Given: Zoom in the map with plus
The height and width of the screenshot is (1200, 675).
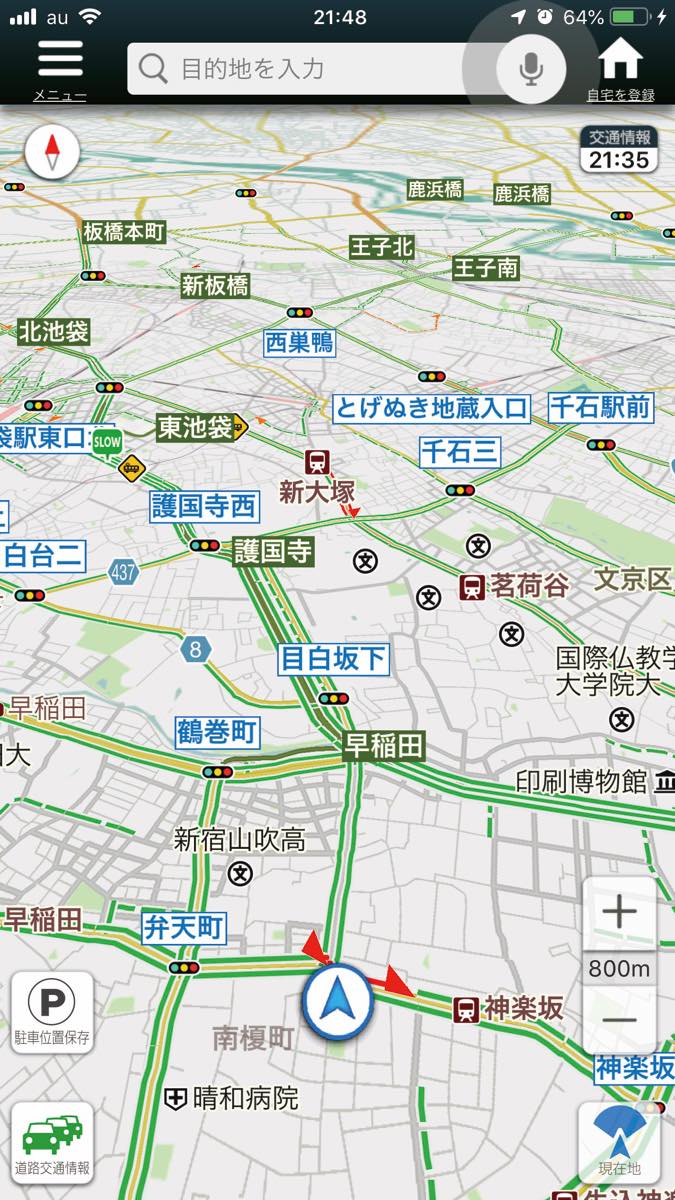Looking at the screenshot, I should (620, 912).
